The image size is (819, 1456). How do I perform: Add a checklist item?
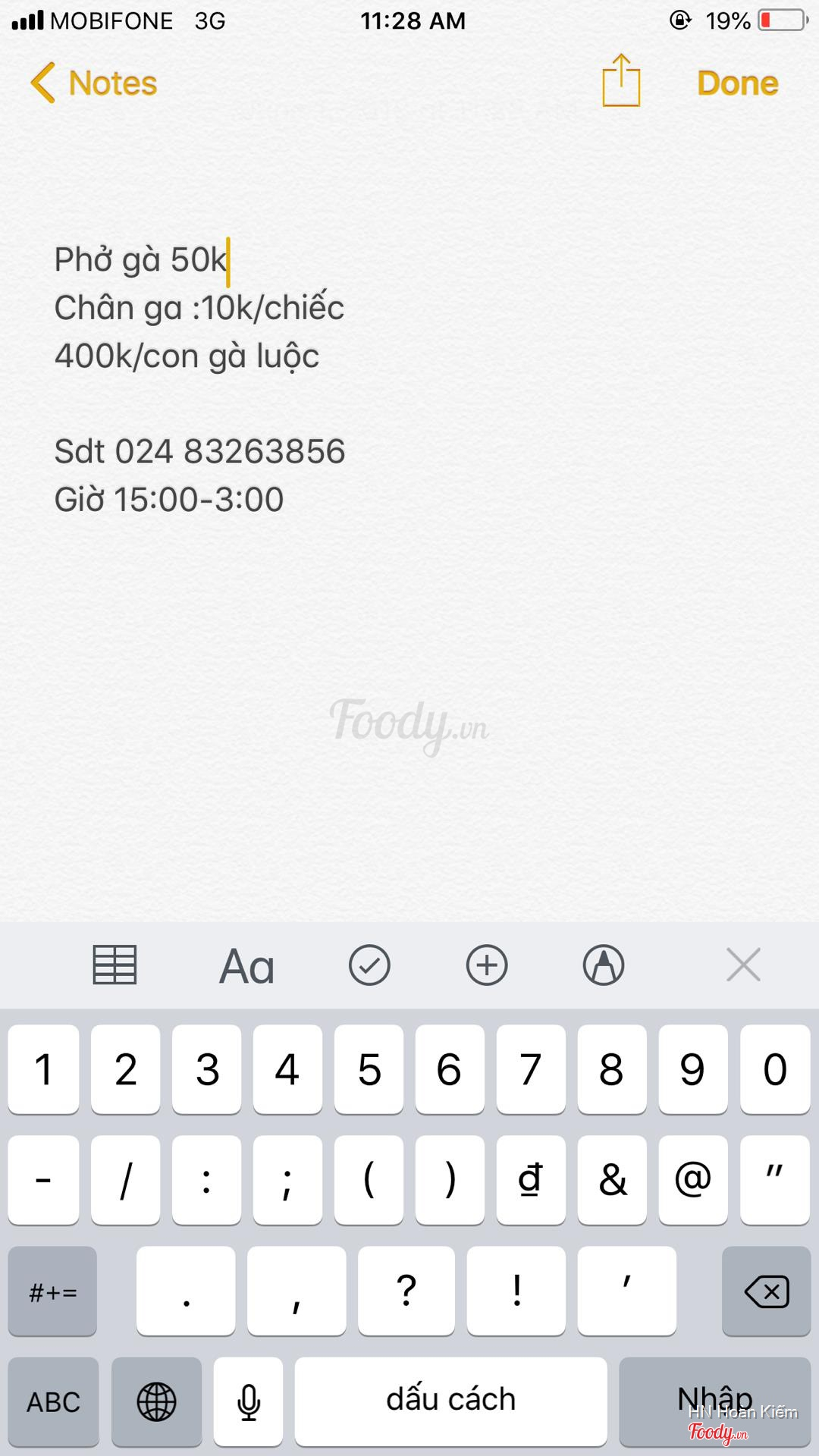pos(369,965)
